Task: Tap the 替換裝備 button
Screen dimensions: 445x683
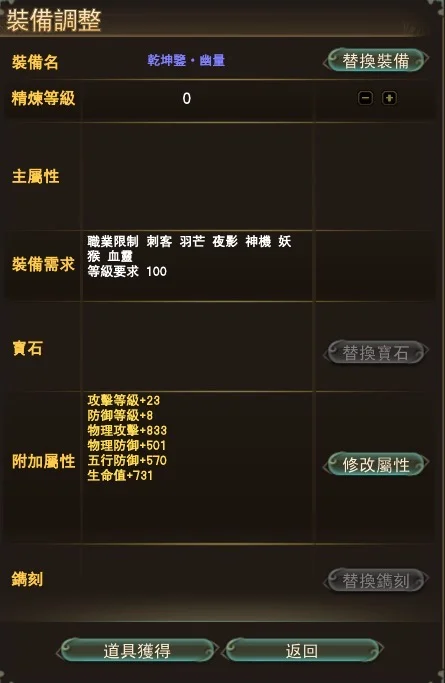Action: [x=376, y=60]
